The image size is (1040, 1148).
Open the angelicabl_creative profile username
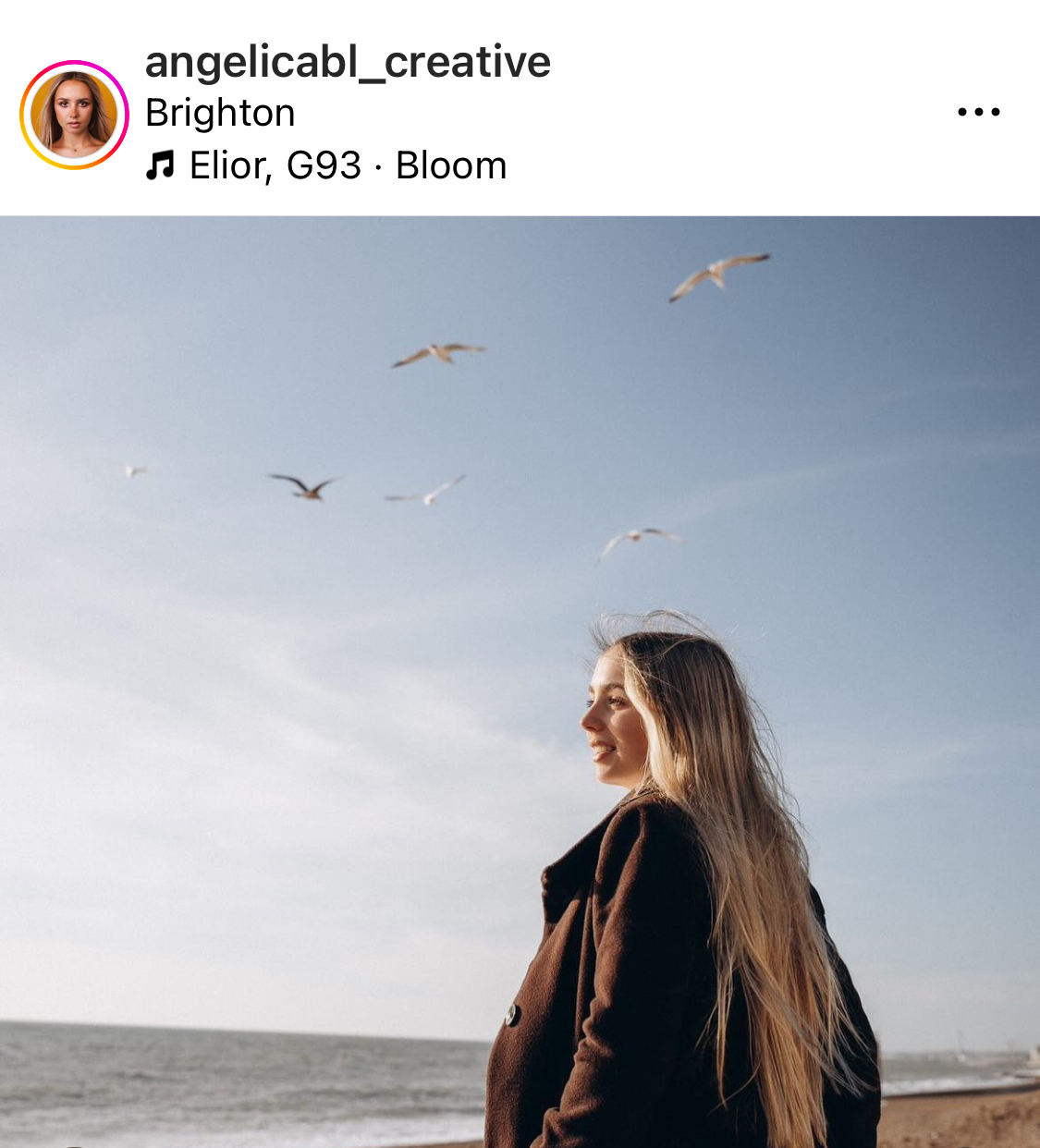tap(348, 63)
